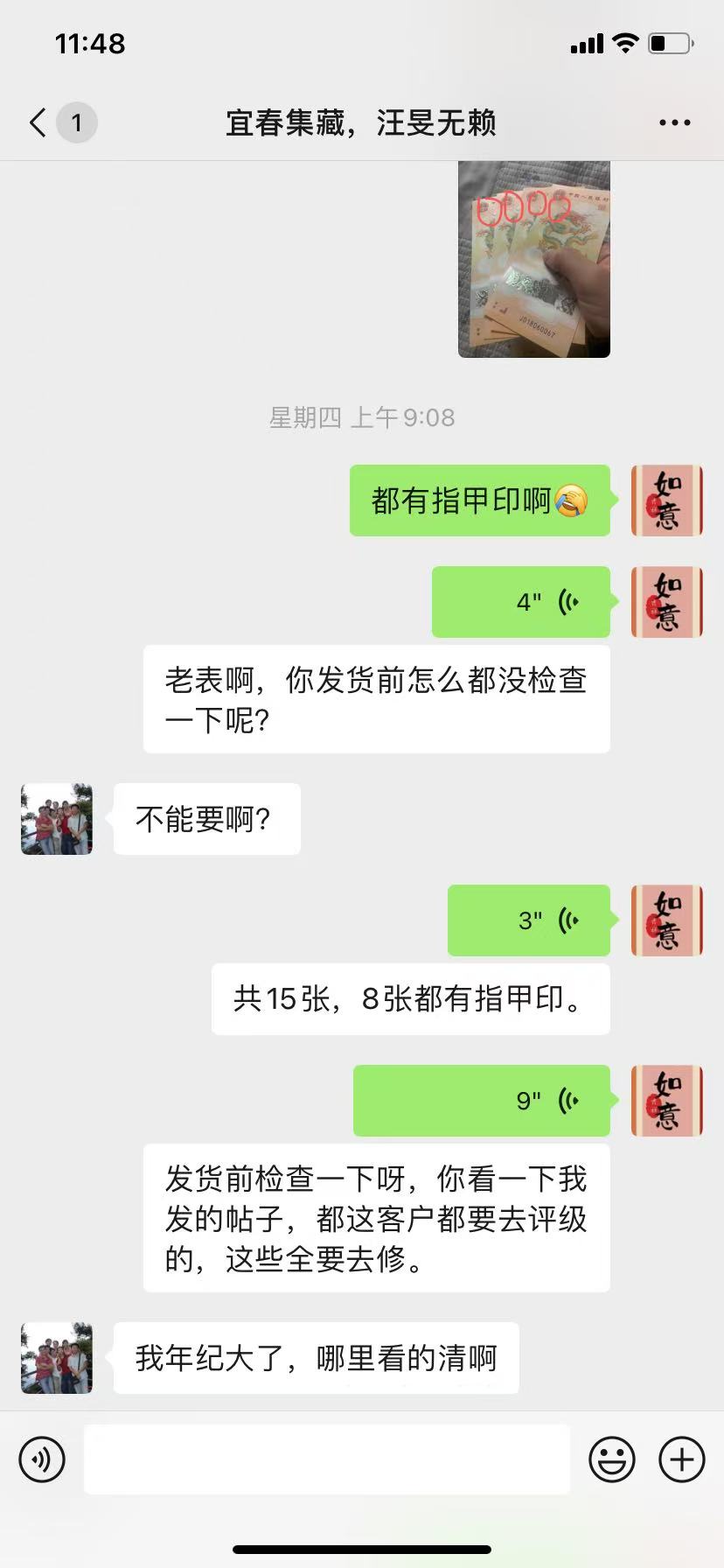The image size is (724, 1568).
Task: Play the 4-second voice message
Action: [521, 602]
